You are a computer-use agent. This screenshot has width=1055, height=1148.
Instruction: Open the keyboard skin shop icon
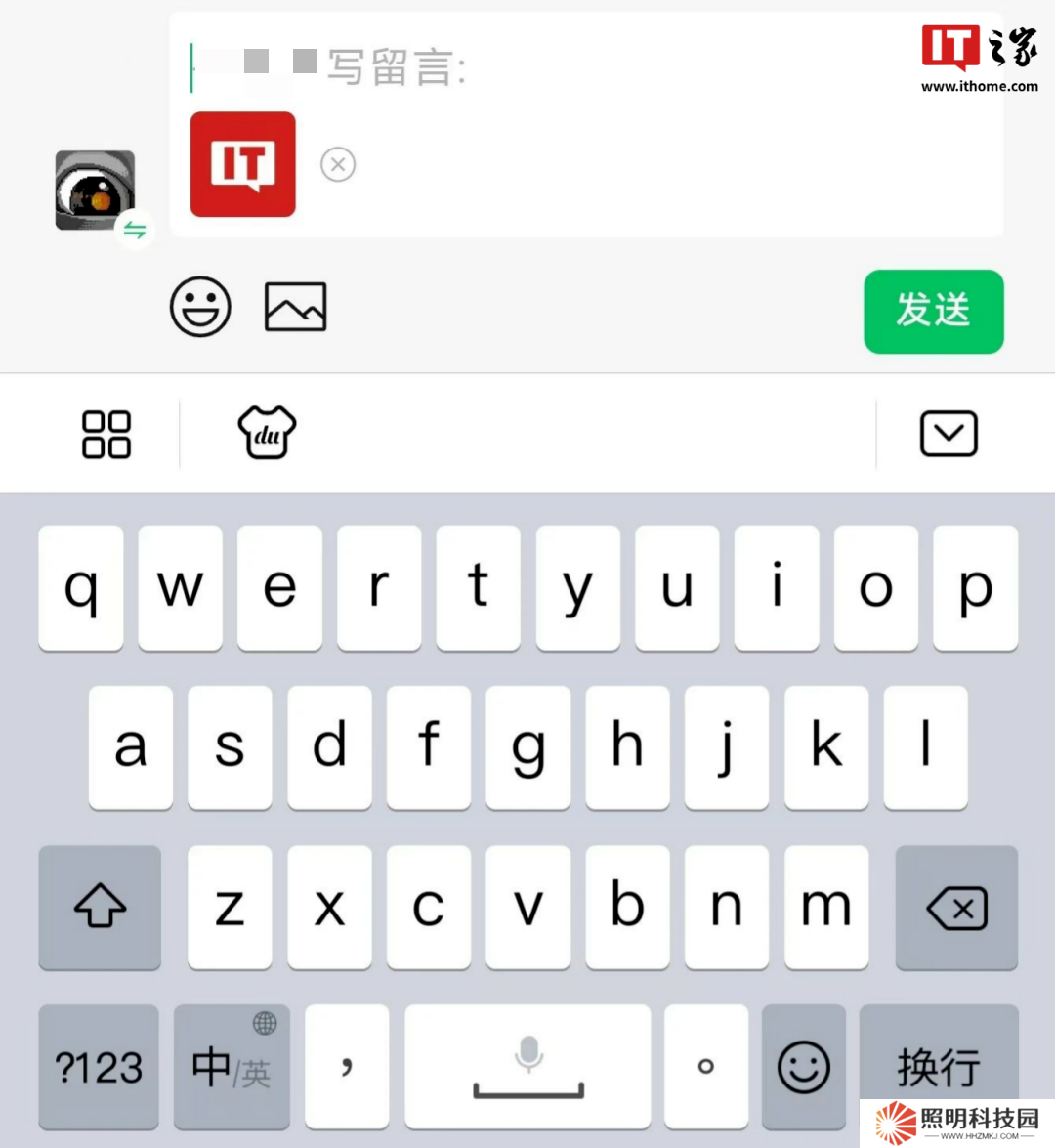(x=267, y=433)
